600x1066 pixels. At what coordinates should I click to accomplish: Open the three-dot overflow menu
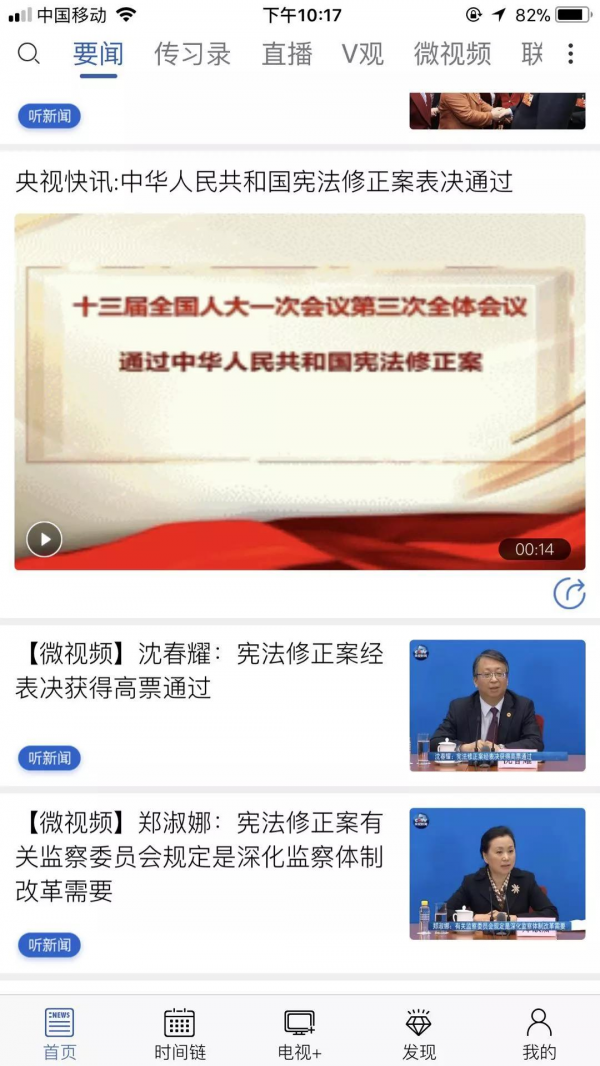click(x=571, y=54)
